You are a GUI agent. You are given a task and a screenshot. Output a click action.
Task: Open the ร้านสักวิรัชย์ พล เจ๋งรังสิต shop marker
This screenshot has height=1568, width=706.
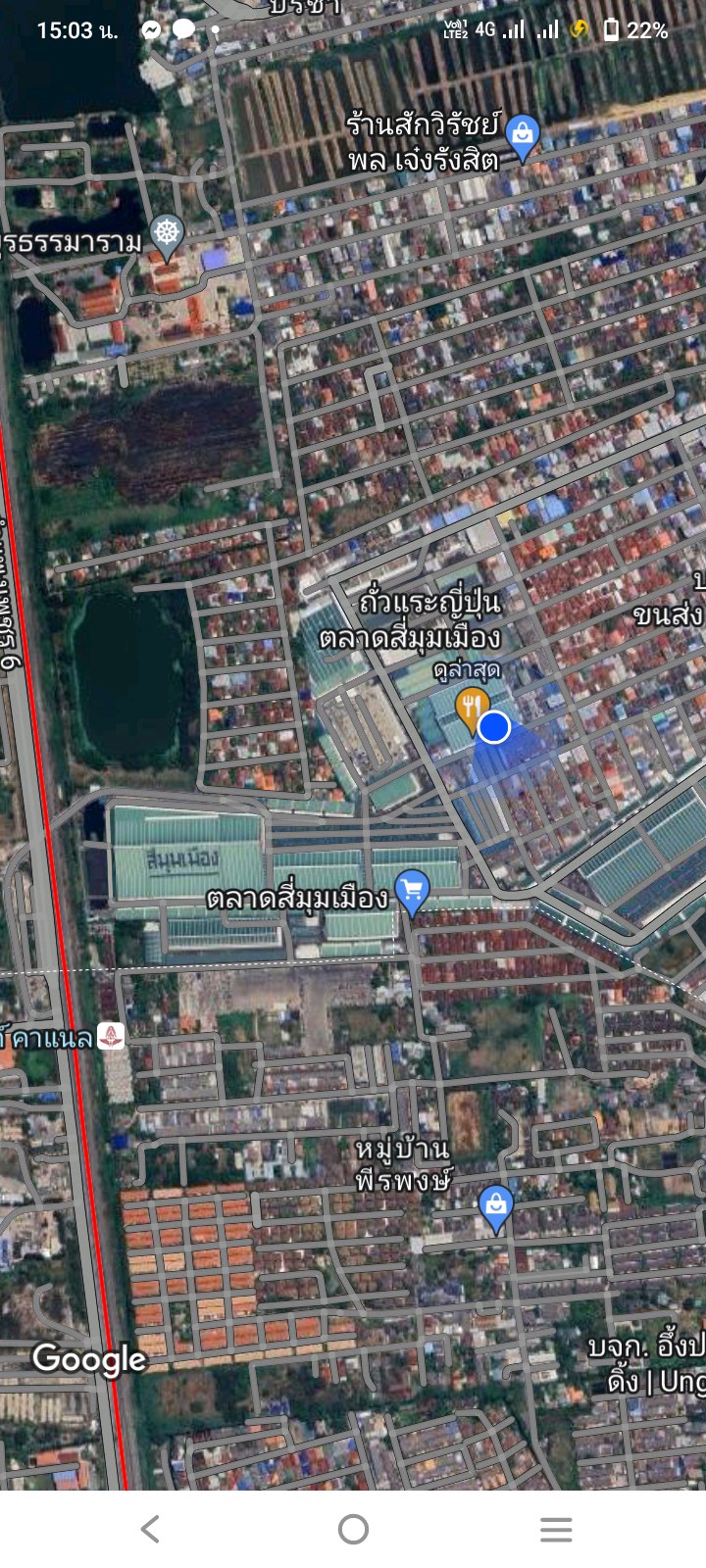click(x=523, y=137)
